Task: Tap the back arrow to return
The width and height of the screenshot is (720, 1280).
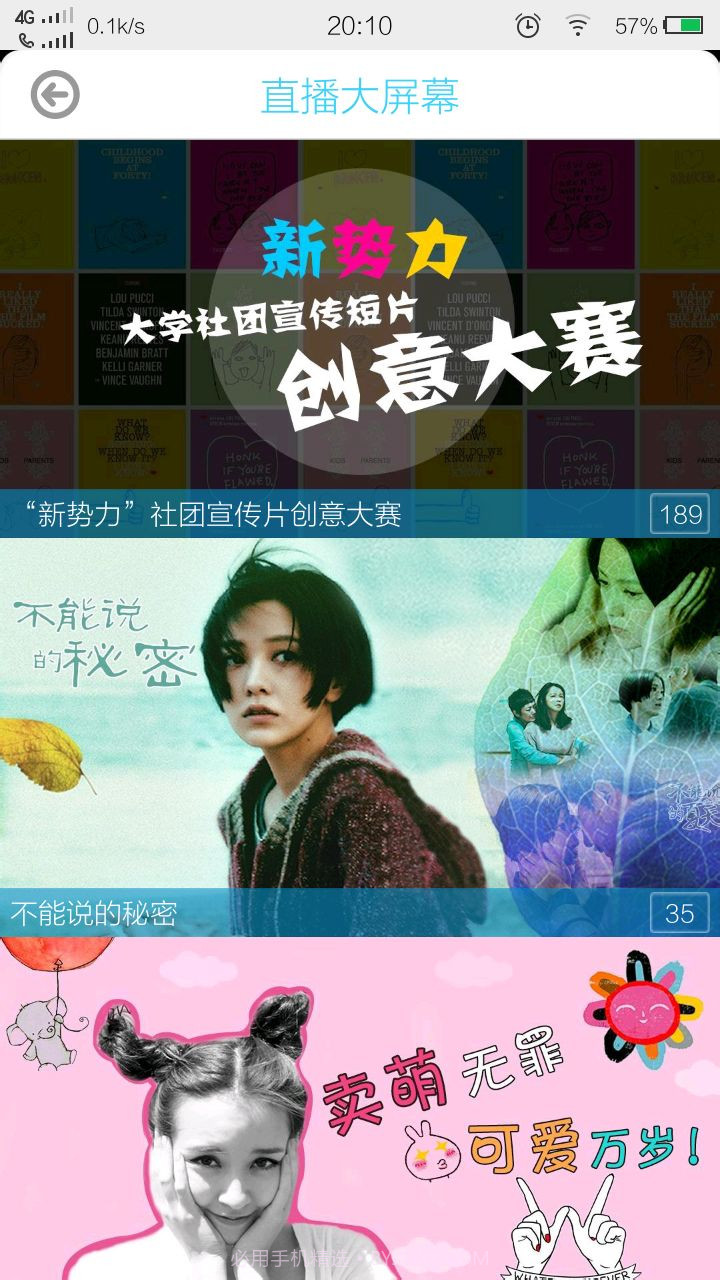Action: (x=57, y=92)
